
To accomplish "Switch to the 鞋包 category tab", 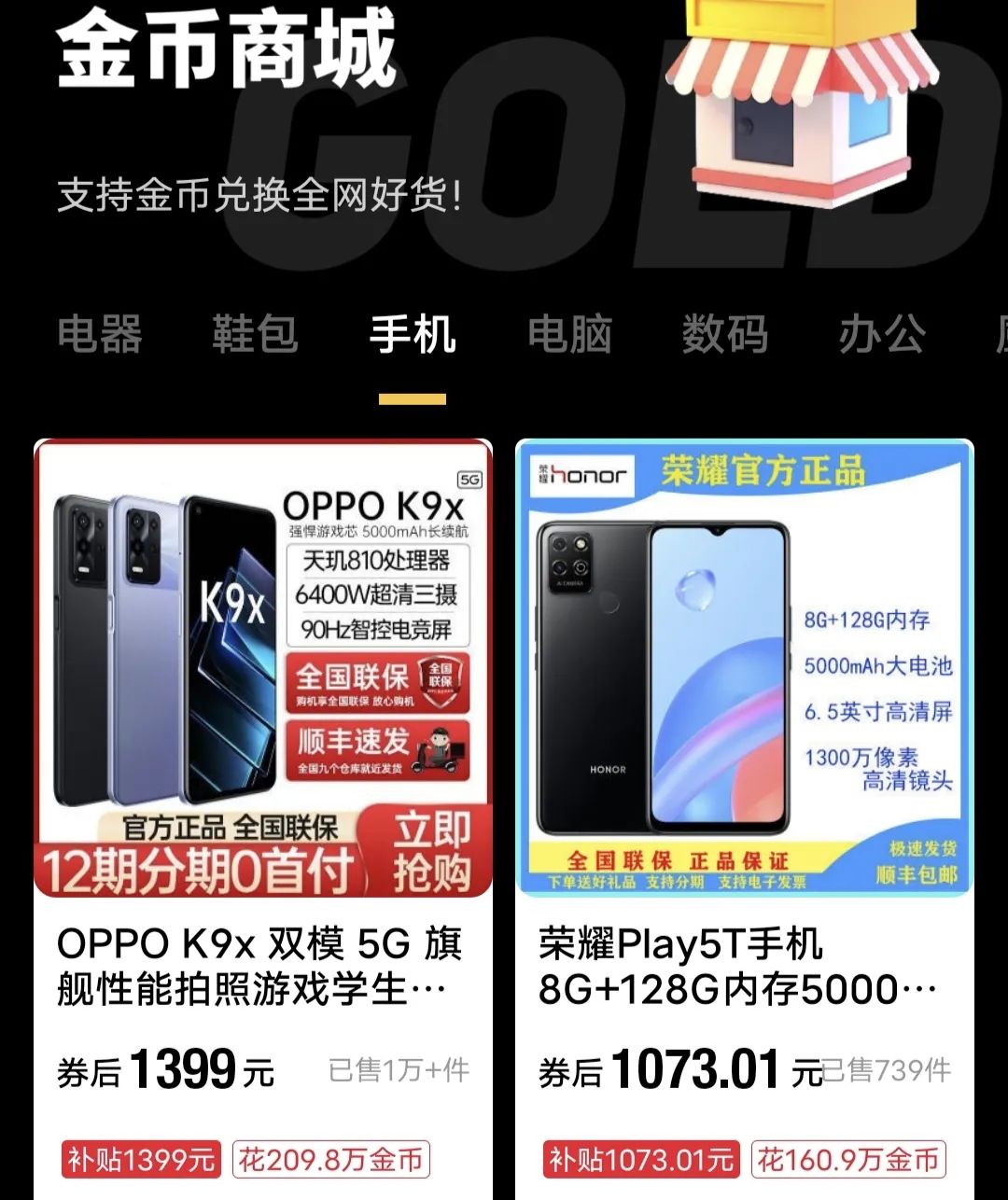I will pyautogui.click(x=255, y=334).
